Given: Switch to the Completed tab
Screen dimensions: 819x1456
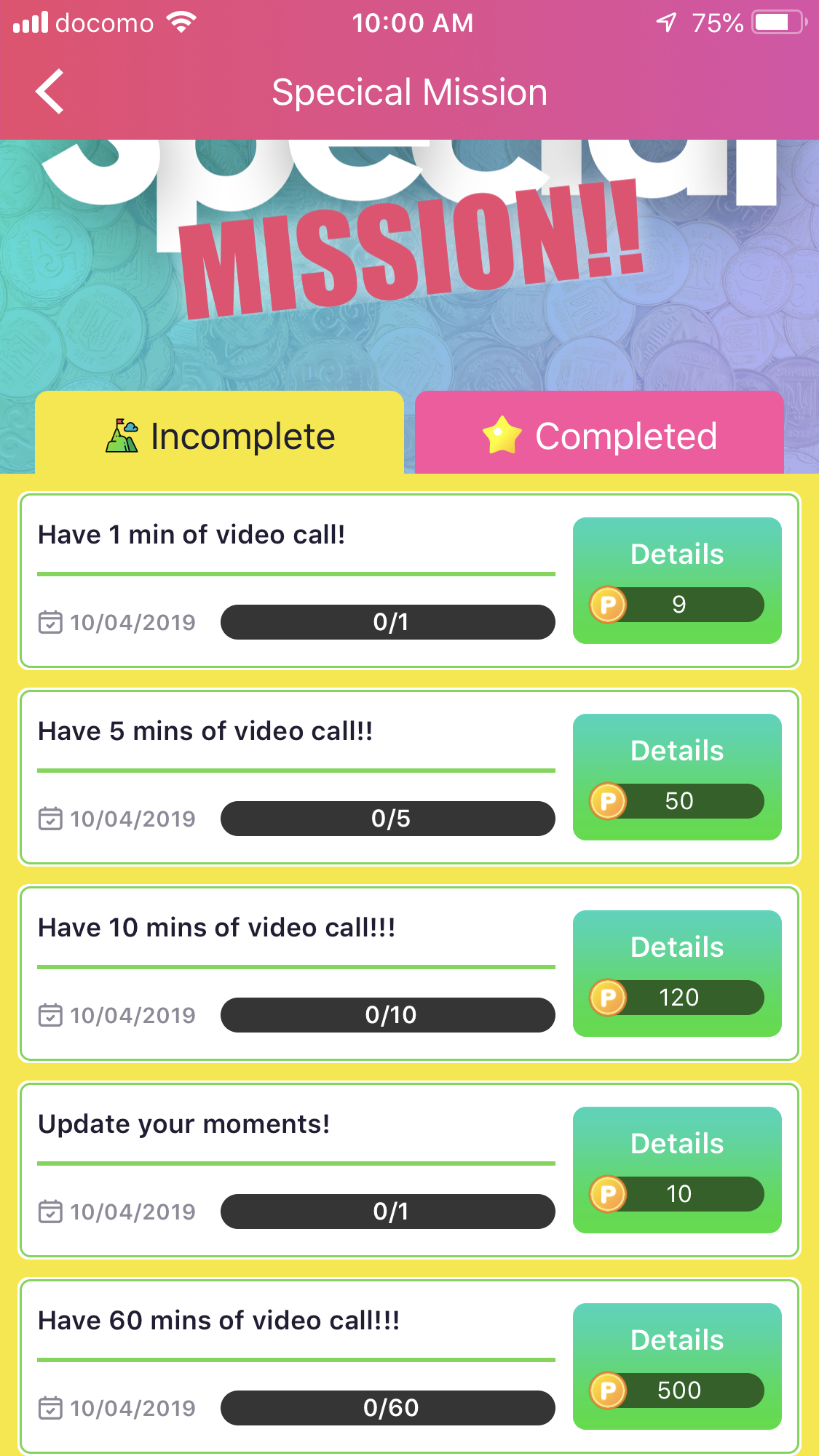Looking at the screenshot, I should pos(599,435).
